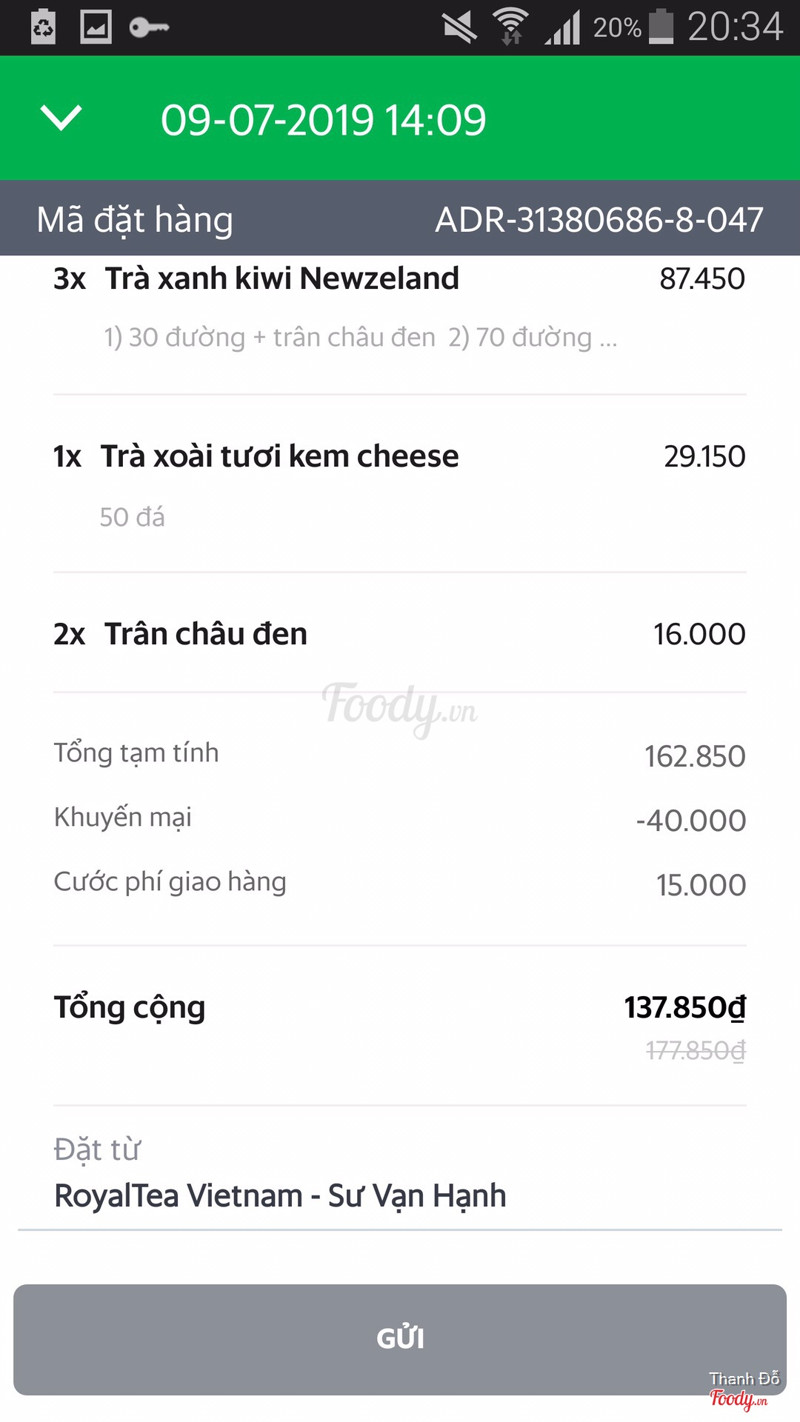The height and width of the screenshot is (1422, 800).
Task: Tap the GỬI button
Action: (x=400, y=1339)
